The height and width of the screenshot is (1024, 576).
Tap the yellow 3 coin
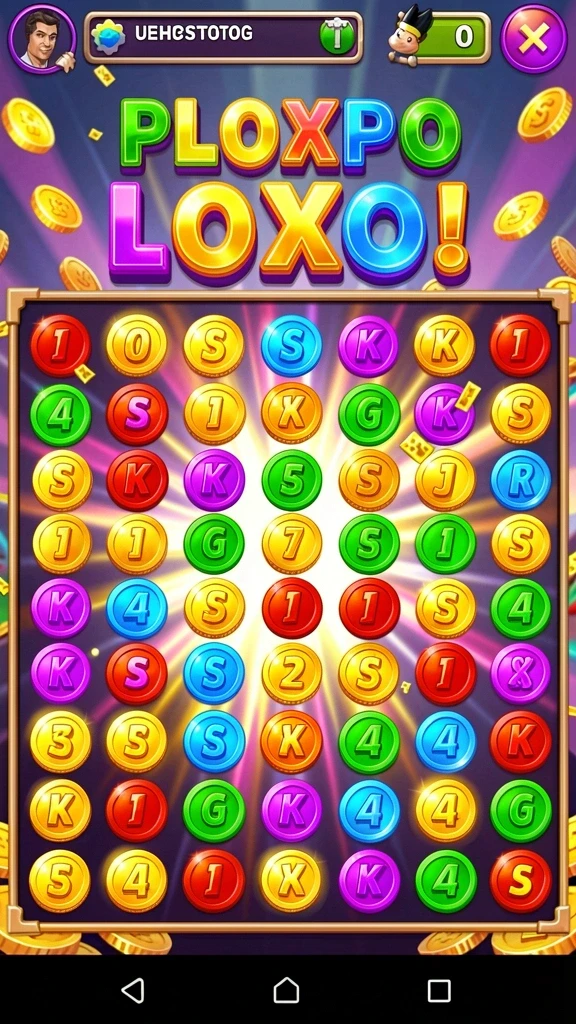coord(60,741)
